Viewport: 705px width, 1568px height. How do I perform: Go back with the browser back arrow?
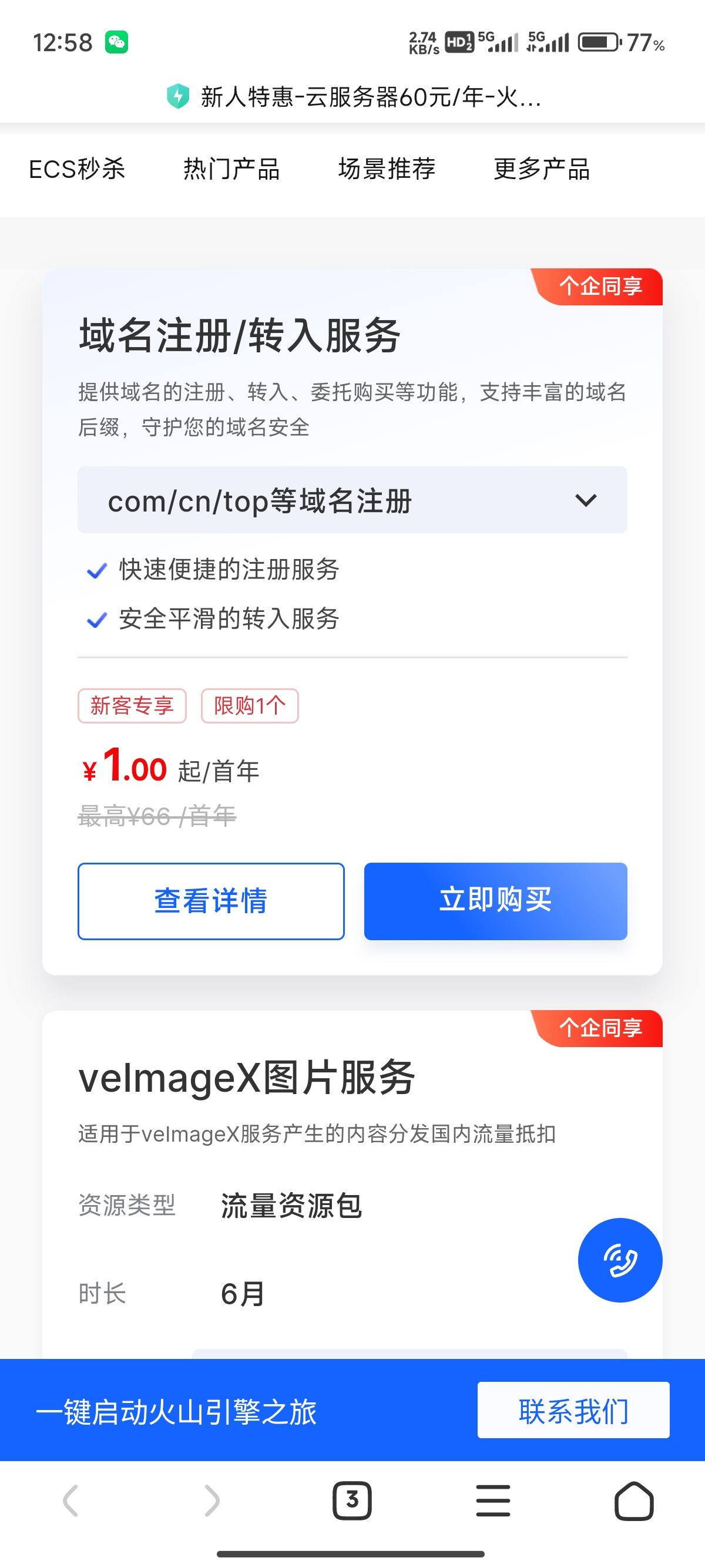tap(70, 1501)
